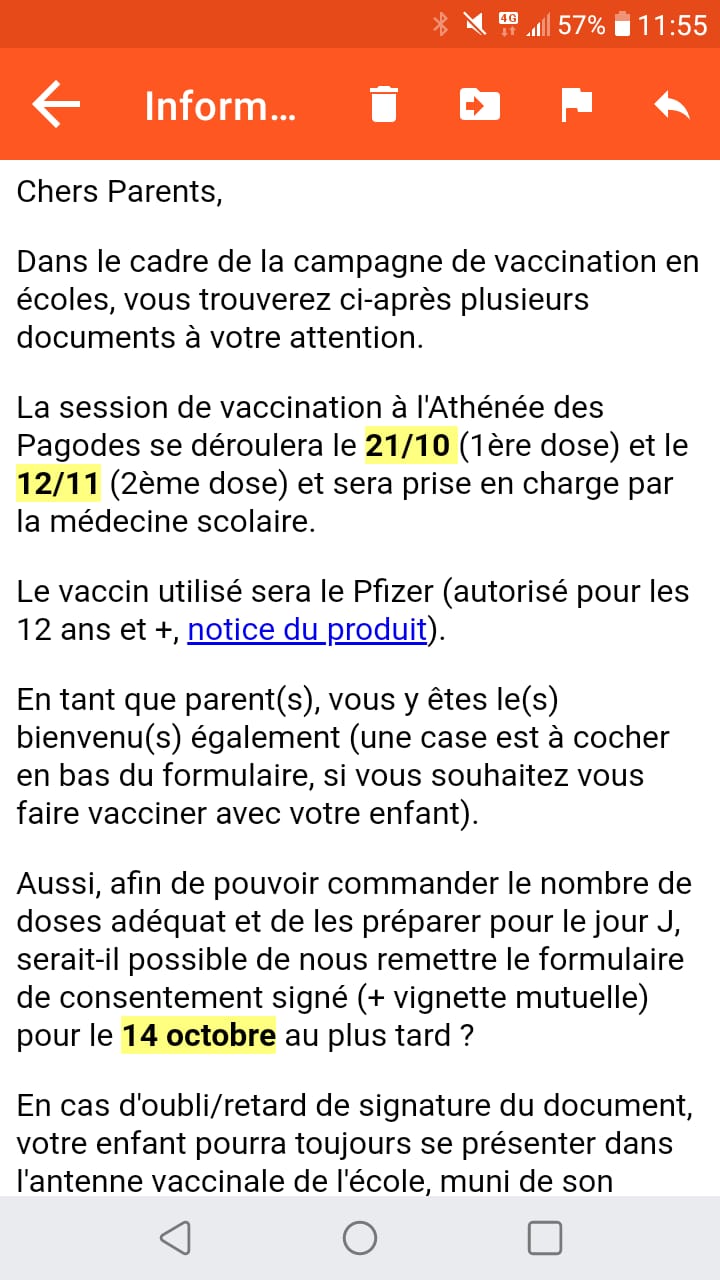Go back using the toolbar arrow
This screenshot has height=1280, width=720.
56,104
